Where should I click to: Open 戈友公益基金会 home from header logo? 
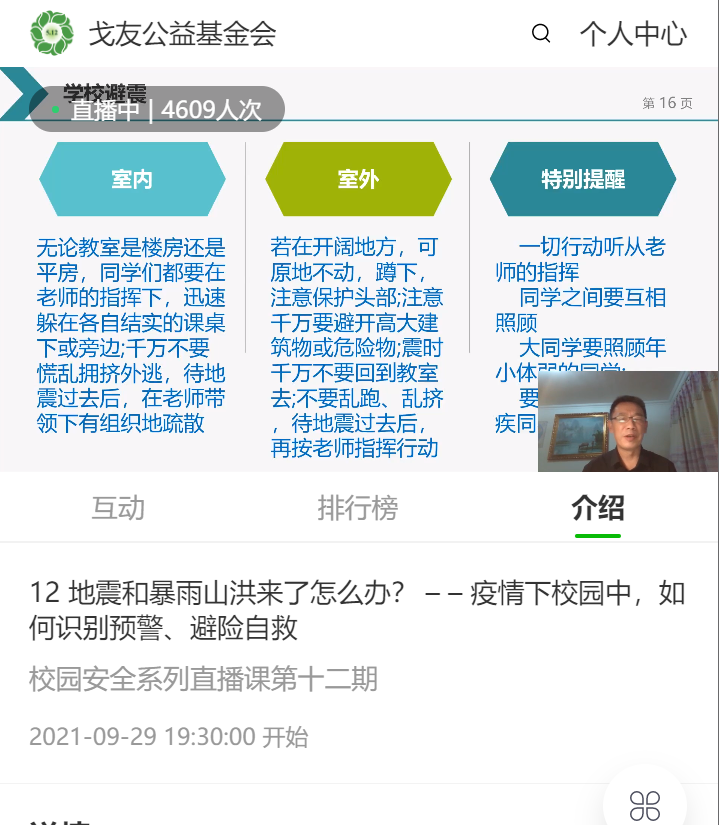(52, 34)
